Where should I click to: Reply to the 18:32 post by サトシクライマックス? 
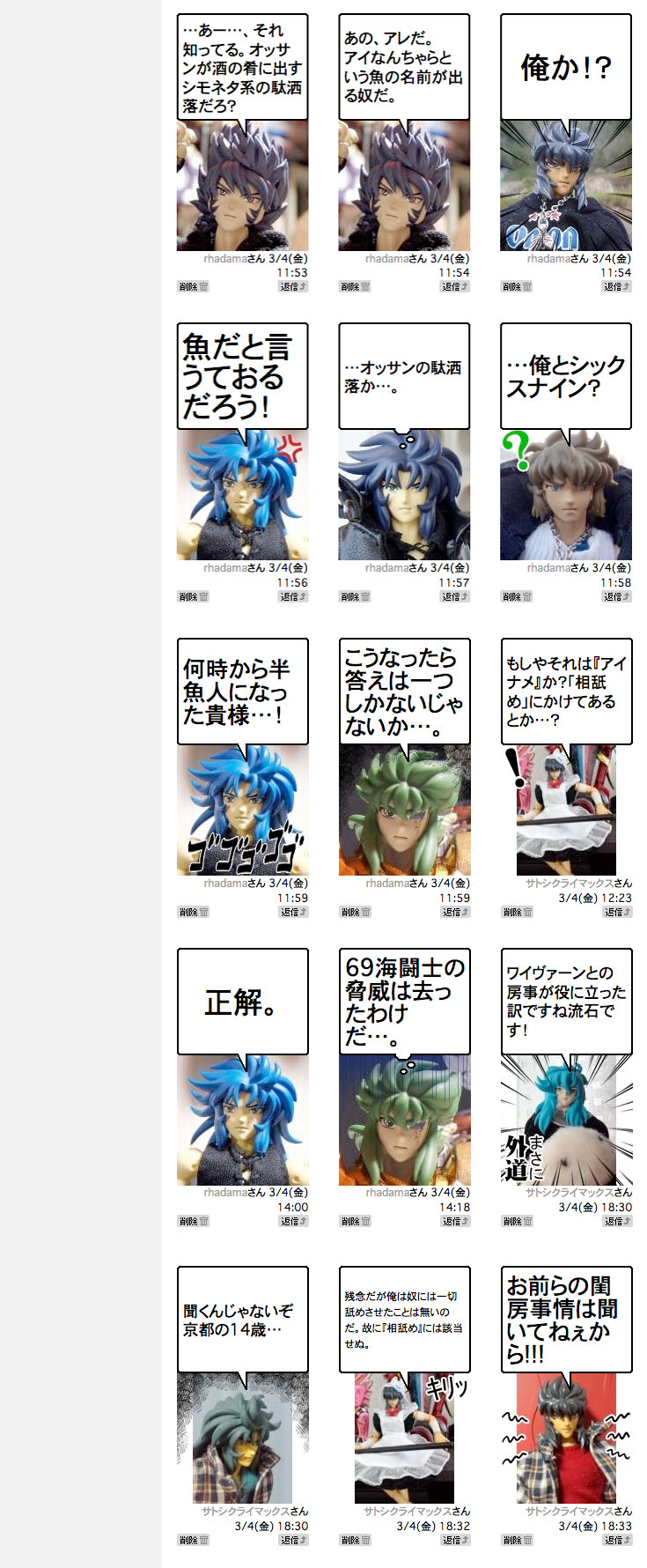click(455, 1540)
